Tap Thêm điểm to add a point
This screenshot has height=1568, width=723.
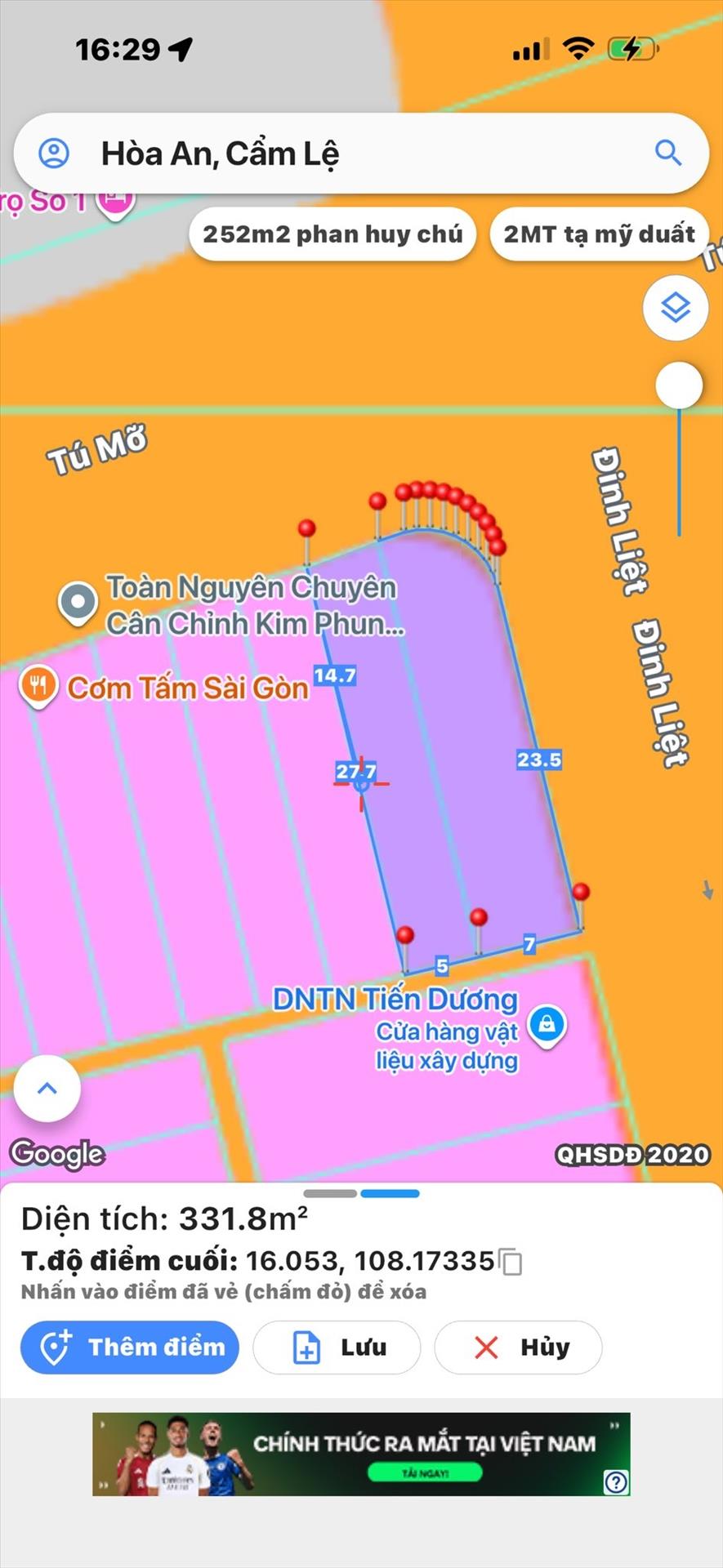point(130,1347)
